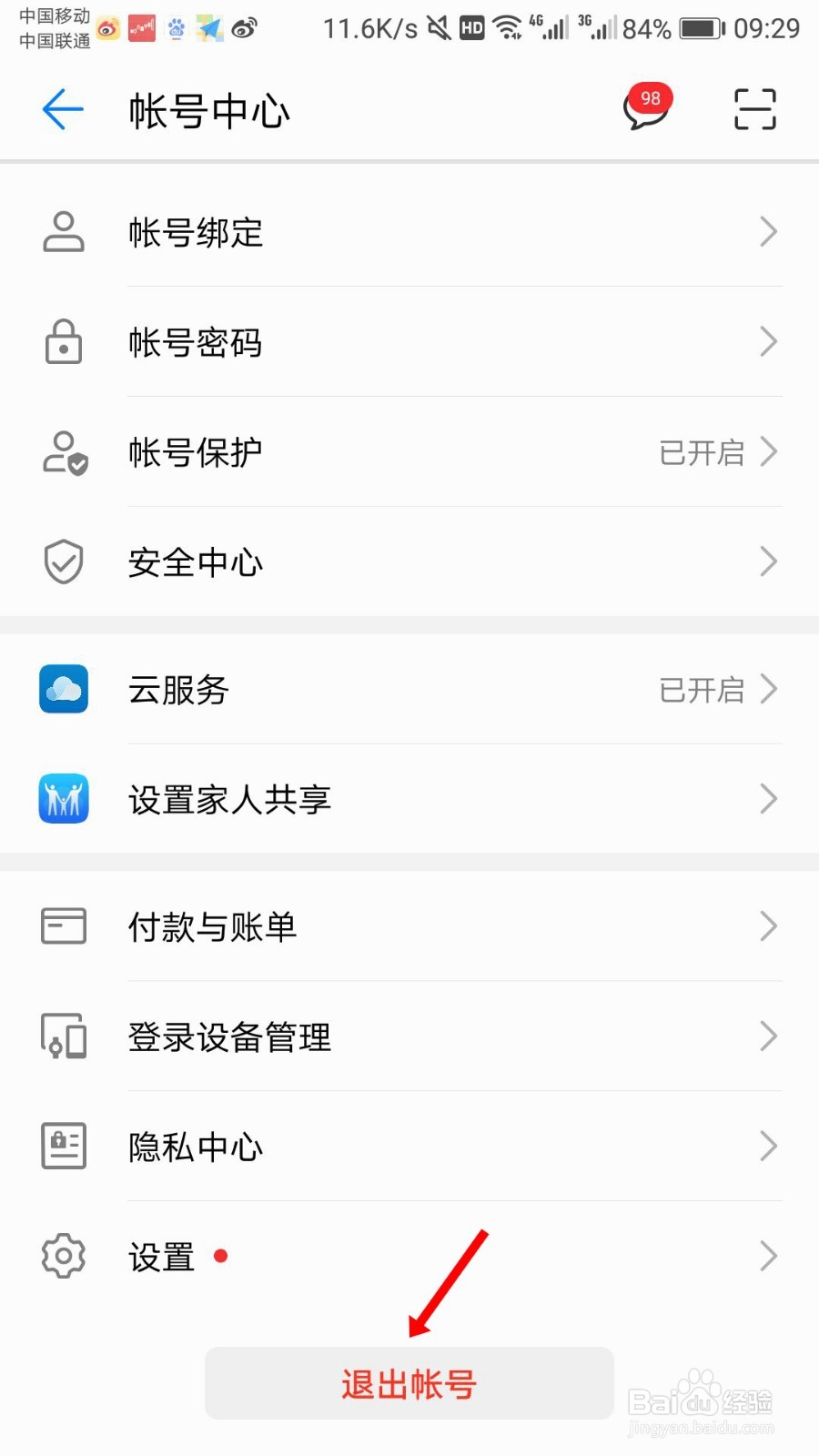Open 隐私中心
This screenshot has width=819, height=1456.
[x=409, y=1147]
